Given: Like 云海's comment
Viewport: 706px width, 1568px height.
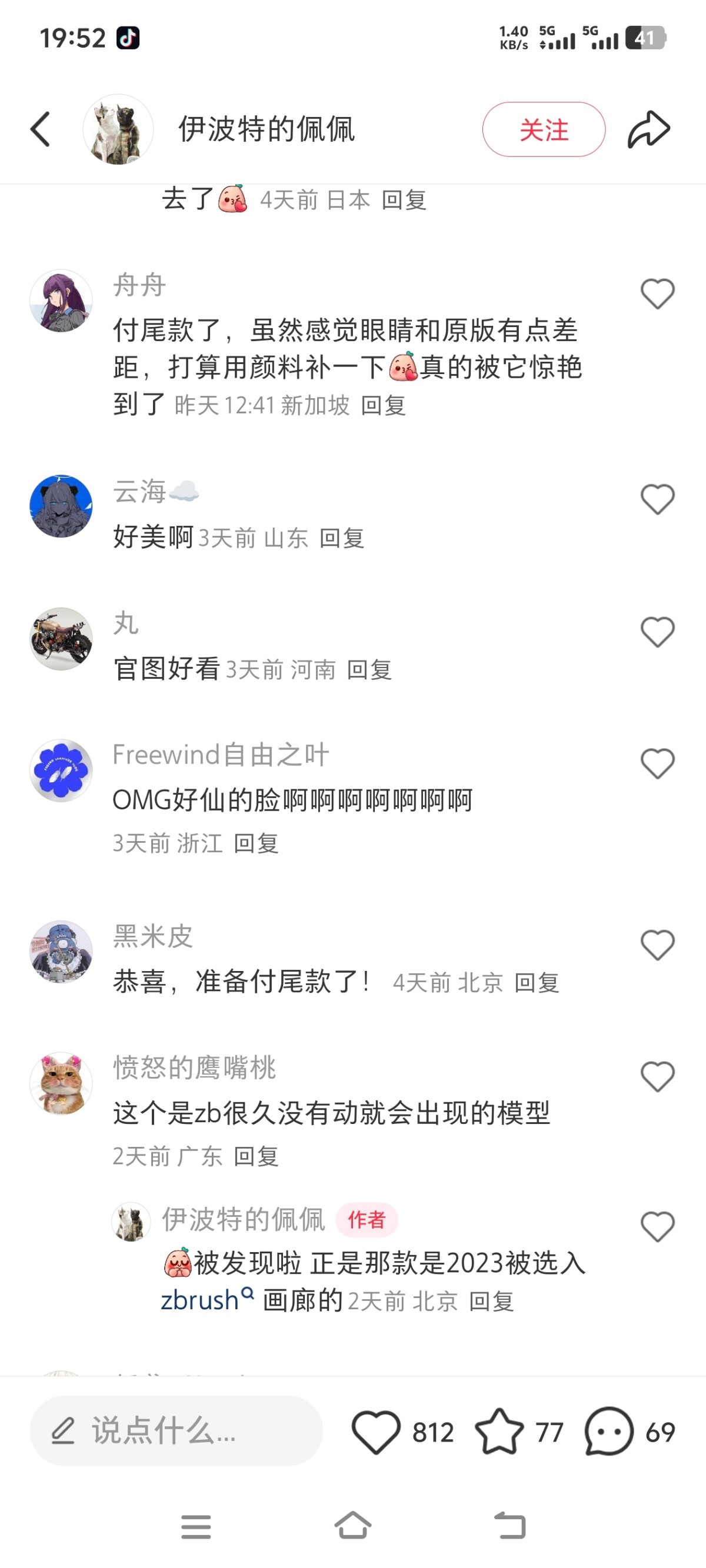Looking at the screenshot, I should [x=657, y=500].
